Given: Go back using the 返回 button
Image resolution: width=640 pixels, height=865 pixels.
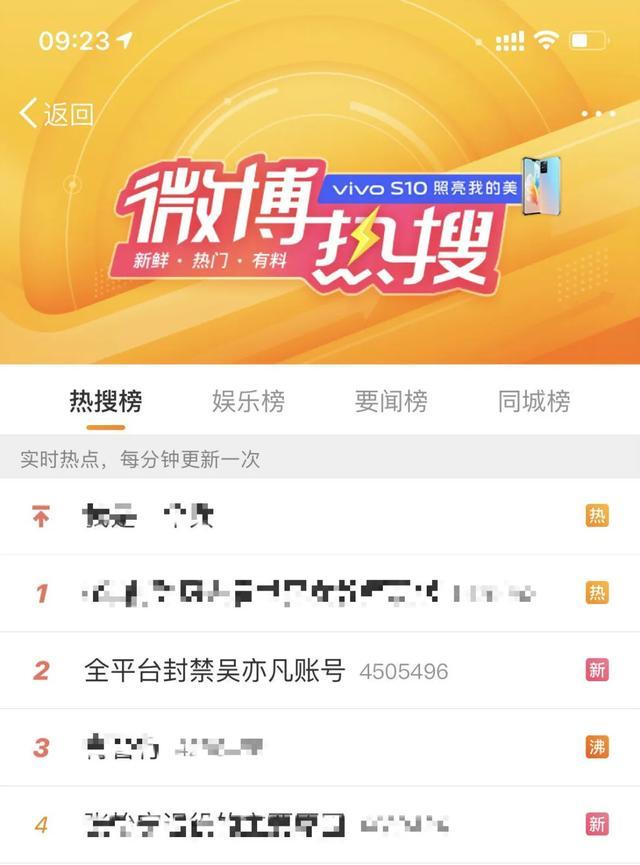Looking at the screenshot, I should [56, 114].
